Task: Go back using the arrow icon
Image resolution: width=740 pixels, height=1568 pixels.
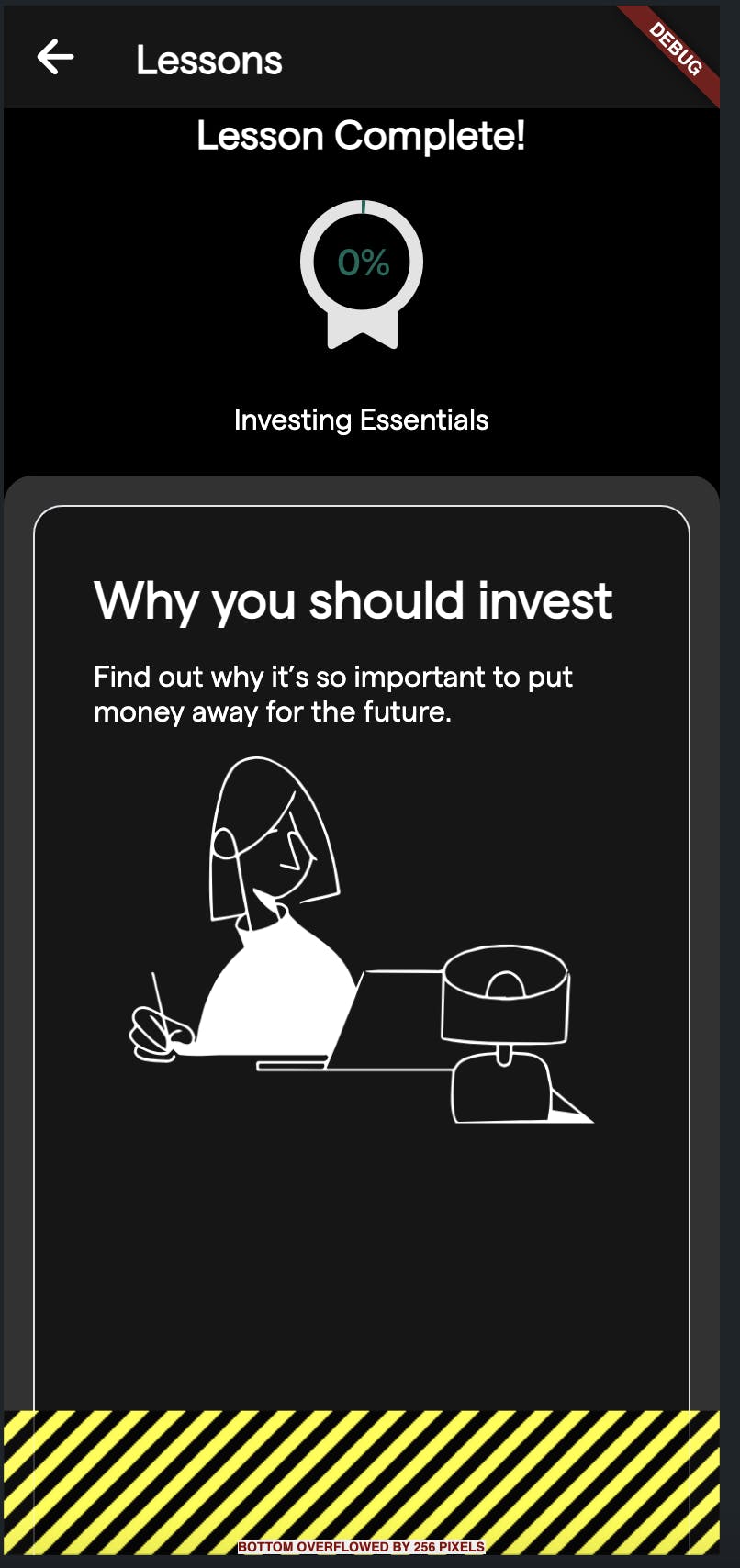Action: click(x=55, y=58)
